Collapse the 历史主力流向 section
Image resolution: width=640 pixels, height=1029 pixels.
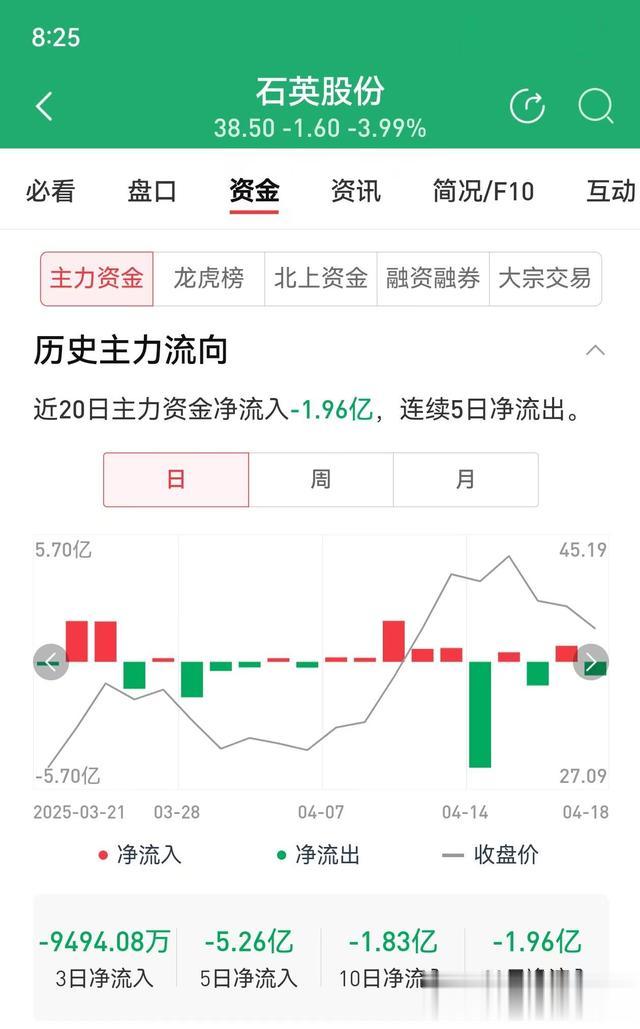[595, 350]
